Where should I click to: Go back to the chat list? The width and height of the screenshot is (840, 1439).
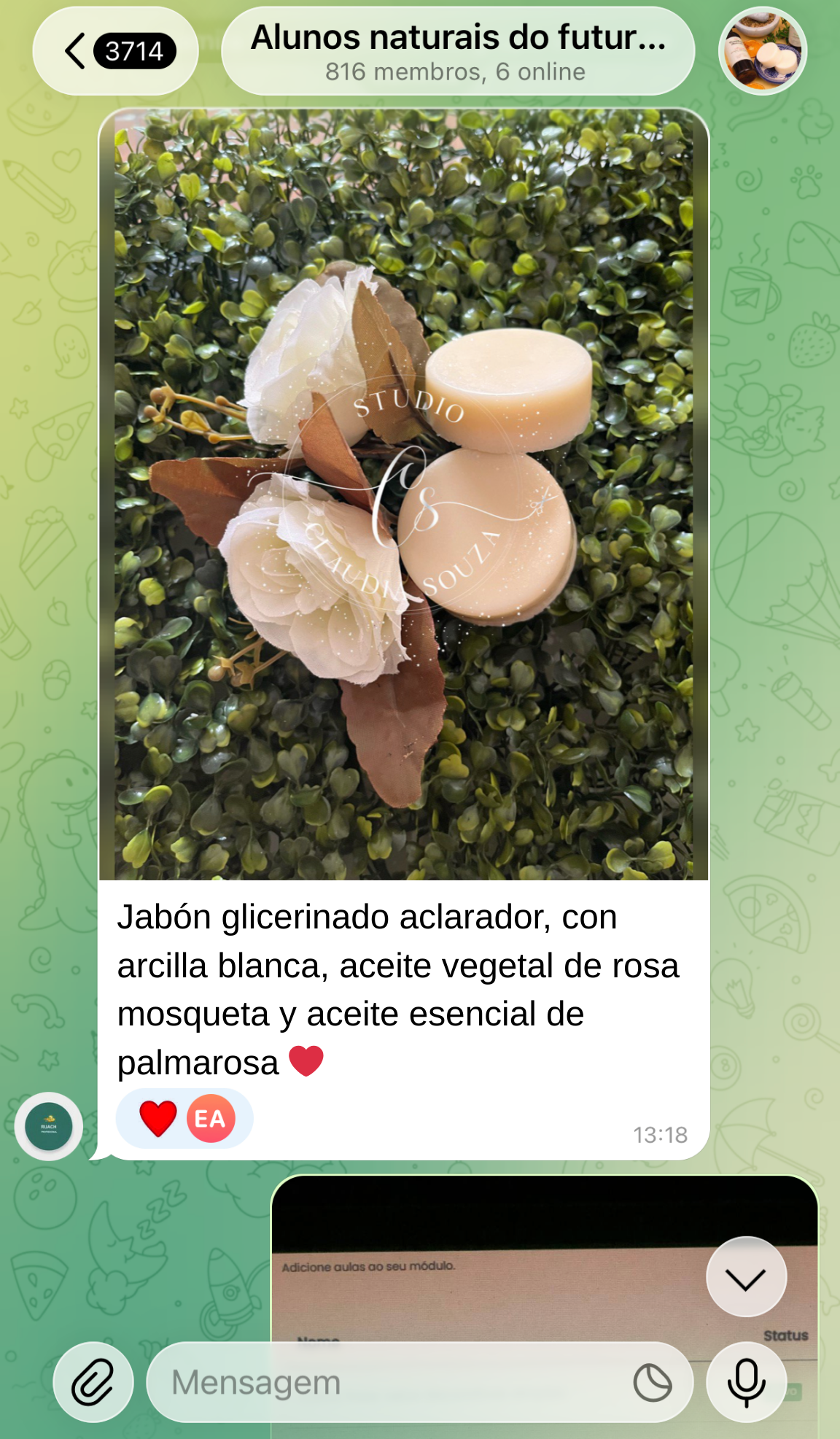pyautogui.click(x=115, y=51)
